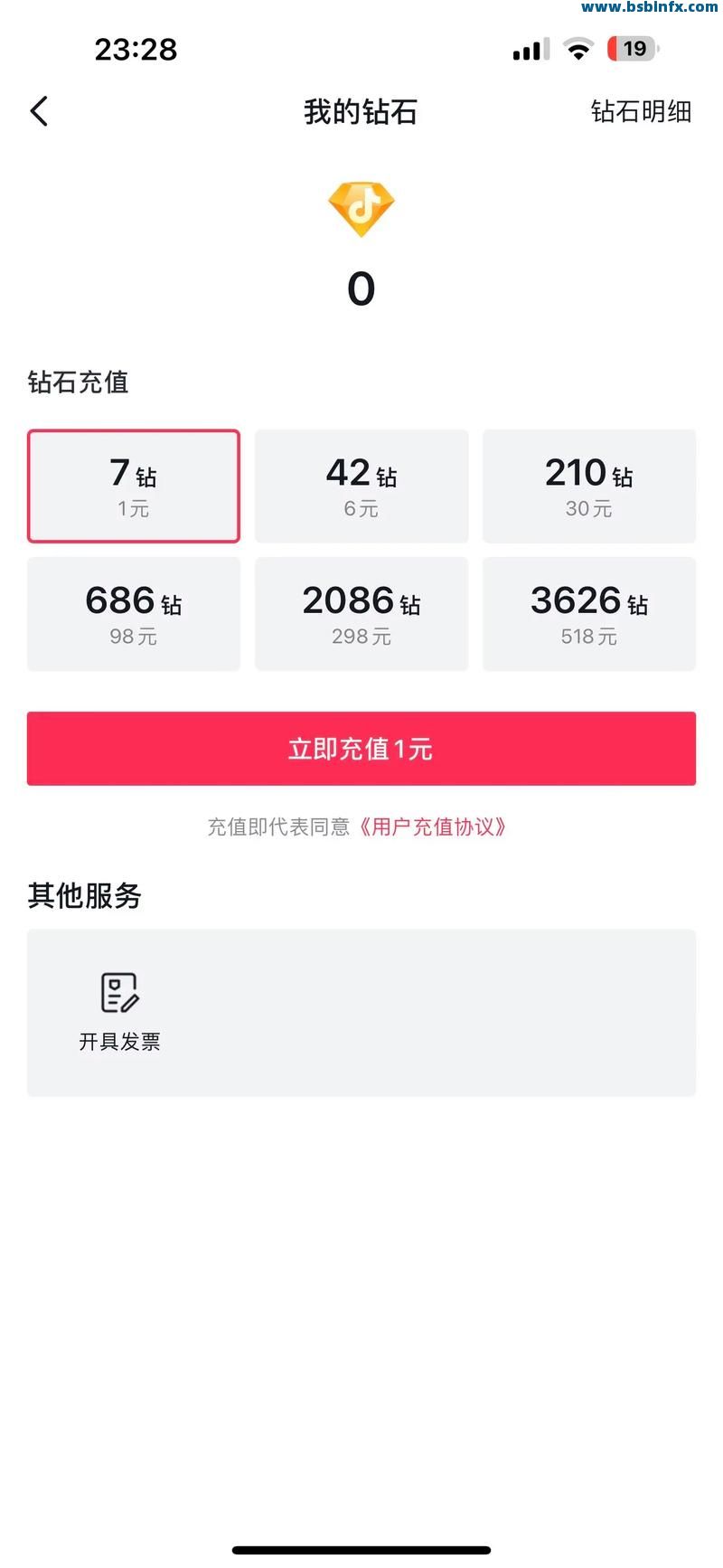Tap the invoice icon under 其他服务
Viewport: 723px width, 1568px height.
(x=120, y=990)
